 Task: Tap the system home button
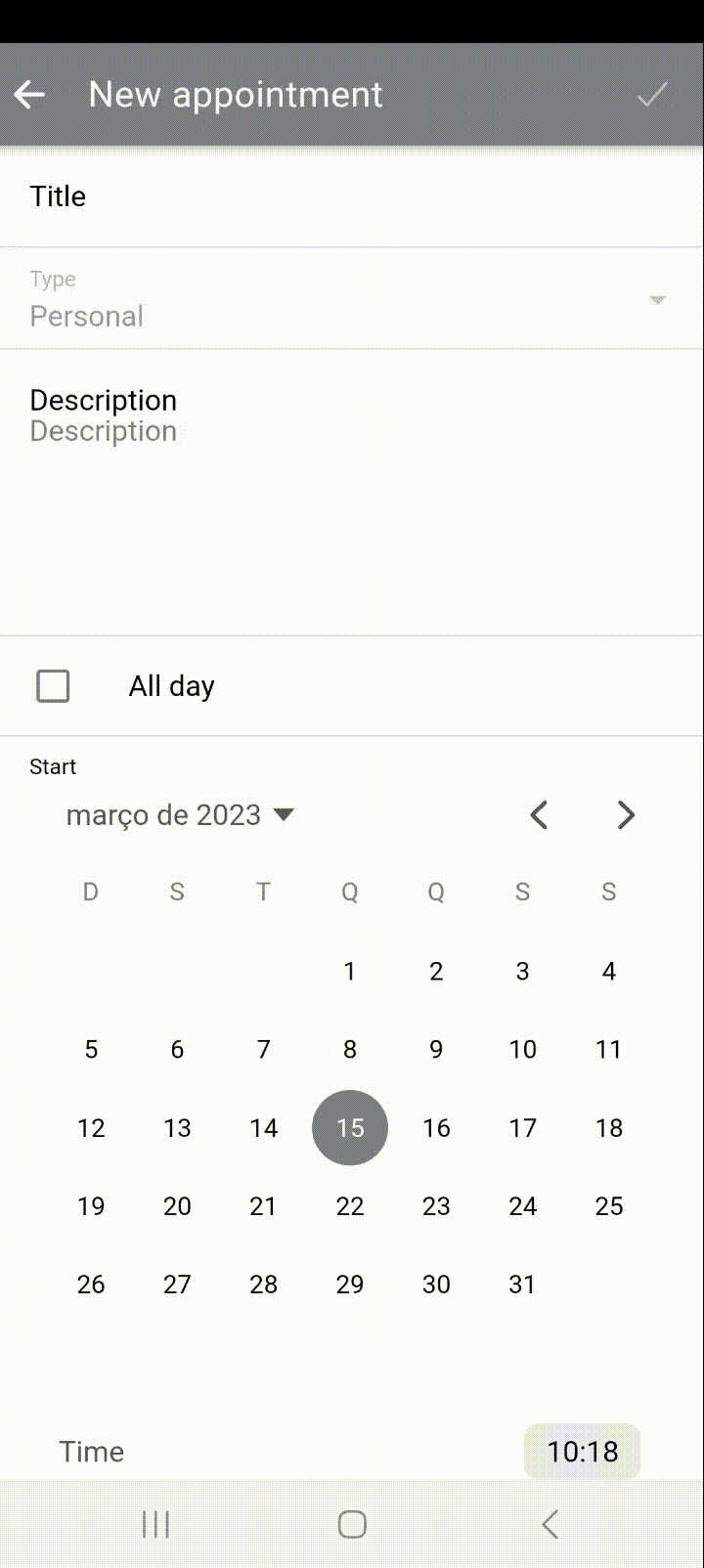(x=352, y=1524)
